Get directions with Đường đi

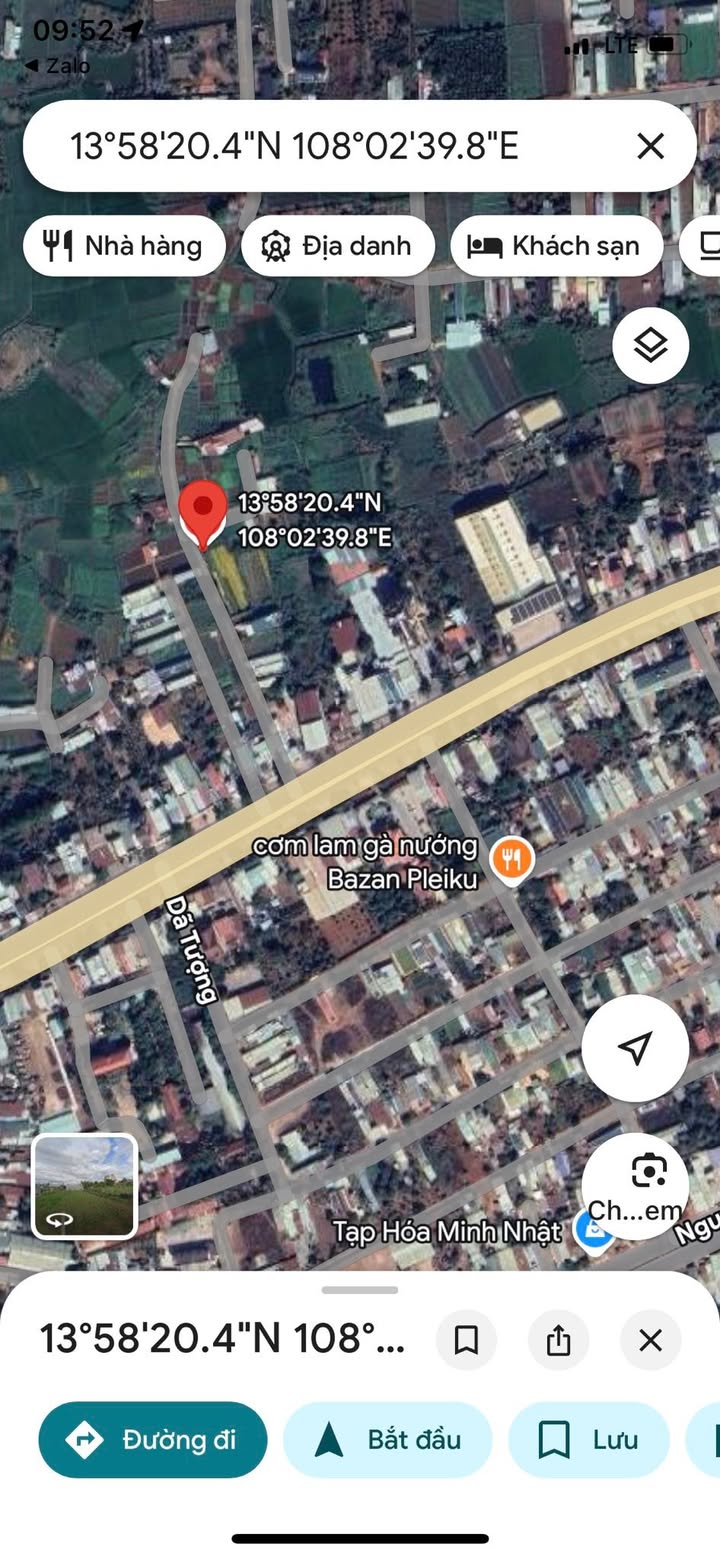pyautogui.click(x=153, y=1440)
